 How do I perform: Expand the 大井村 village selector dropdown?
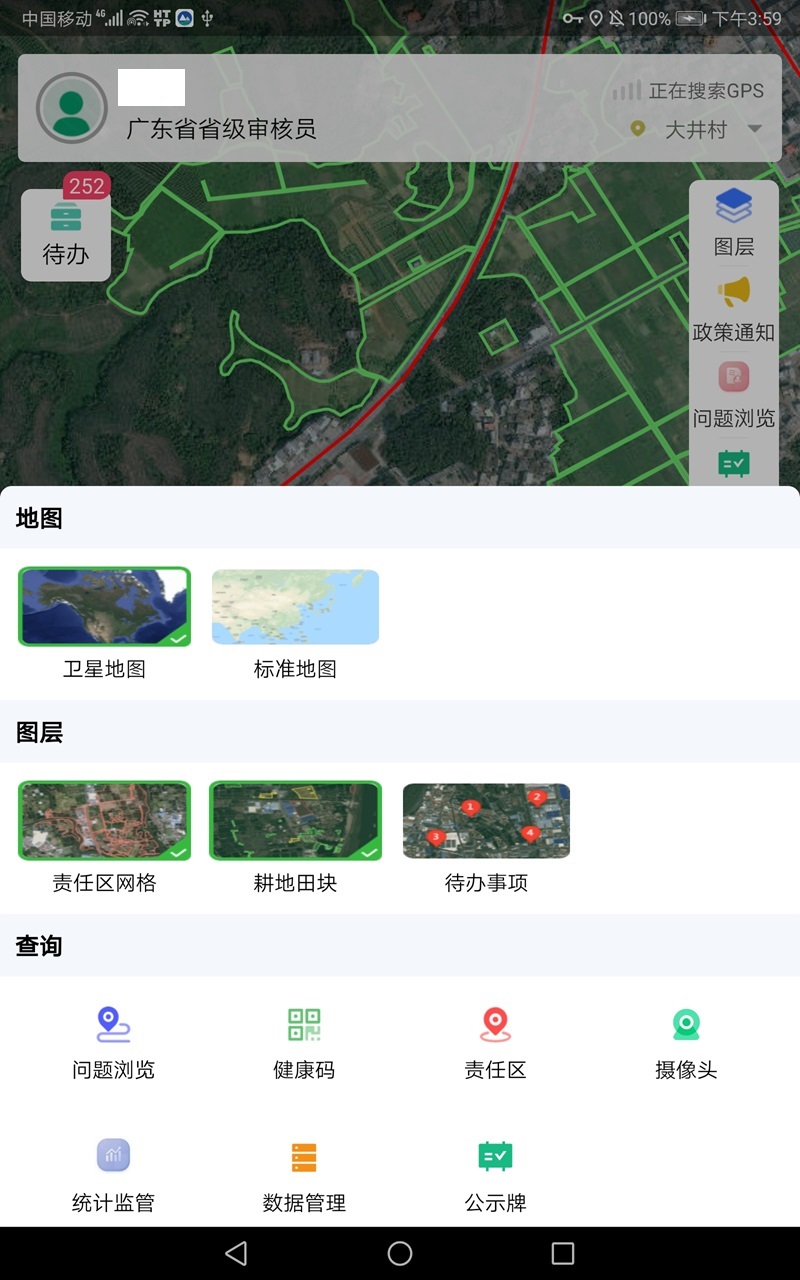(x=700, y=129)
